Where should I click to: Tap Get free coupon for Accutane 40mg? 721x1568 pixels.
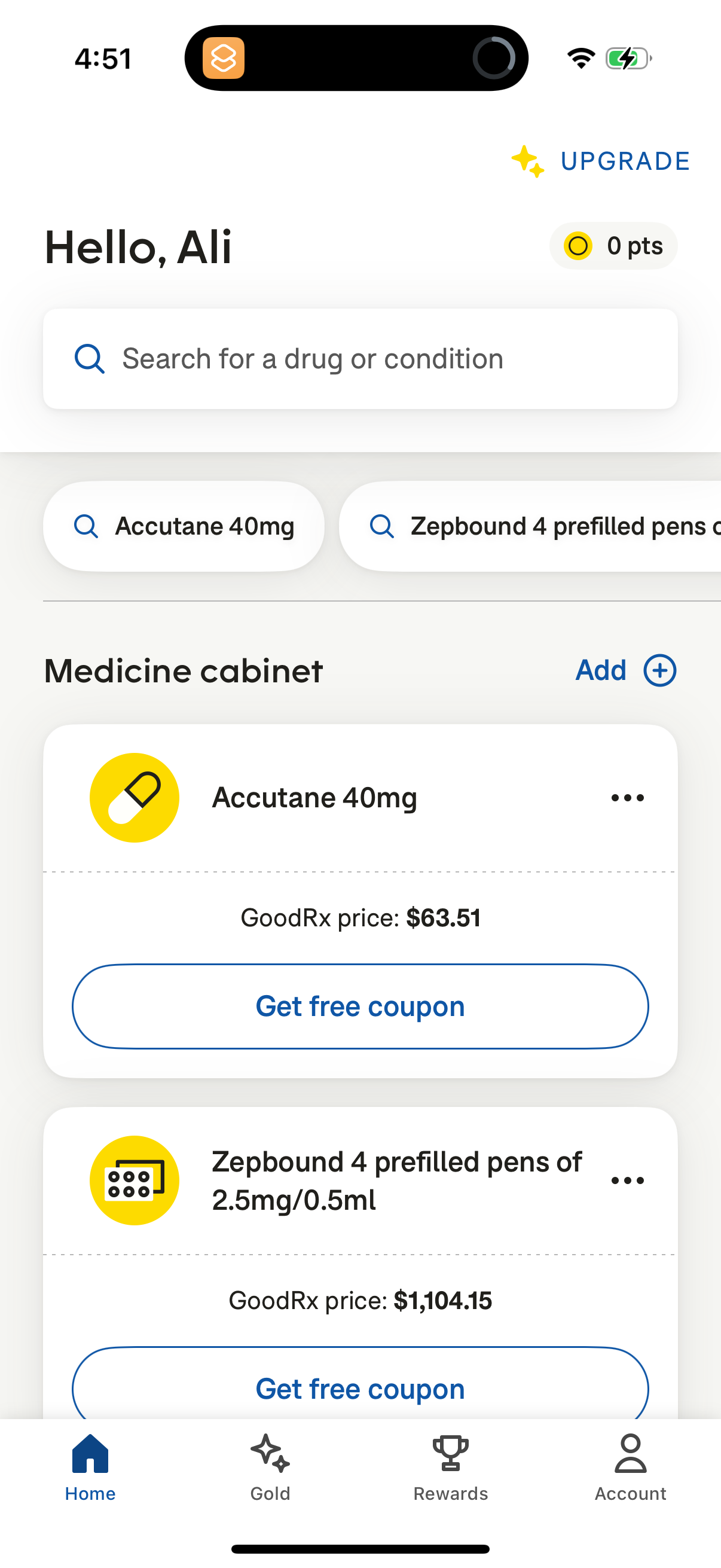click(x=360, y=1006)
